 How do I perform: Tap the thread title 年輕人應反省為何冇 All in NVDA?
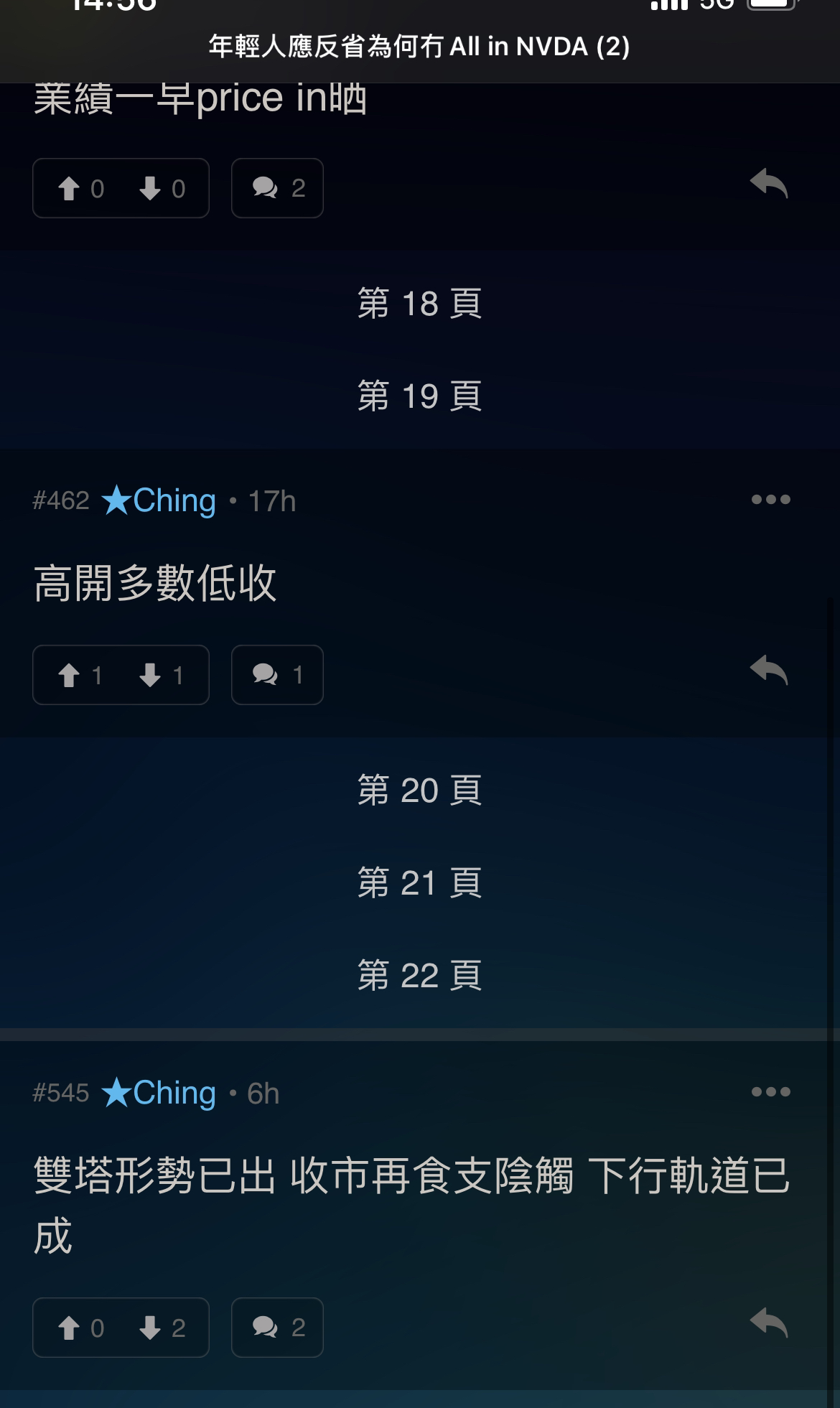(x=419, y=47)
